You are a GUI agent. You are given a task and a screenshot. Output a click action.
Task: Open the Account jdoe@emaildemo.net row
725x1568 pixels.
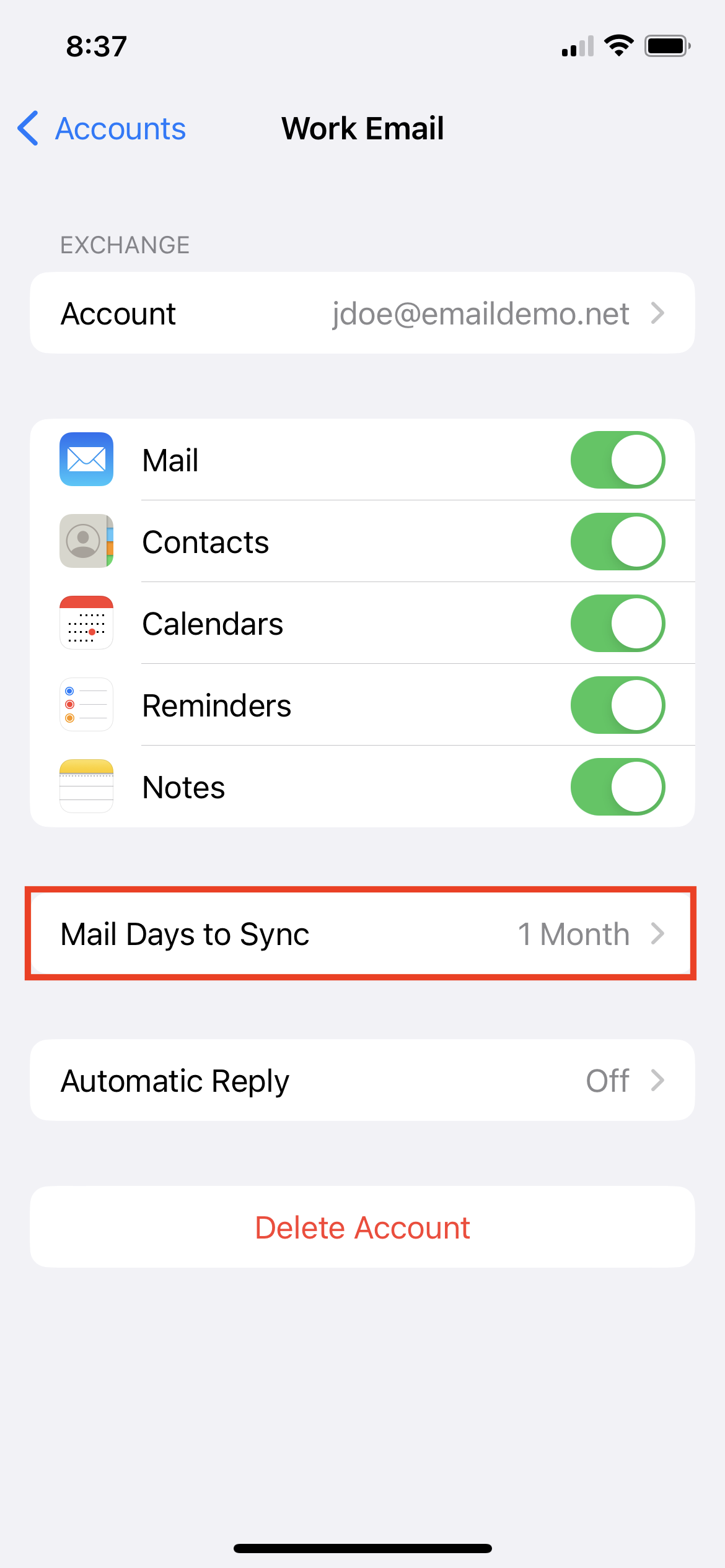(362, 313)
